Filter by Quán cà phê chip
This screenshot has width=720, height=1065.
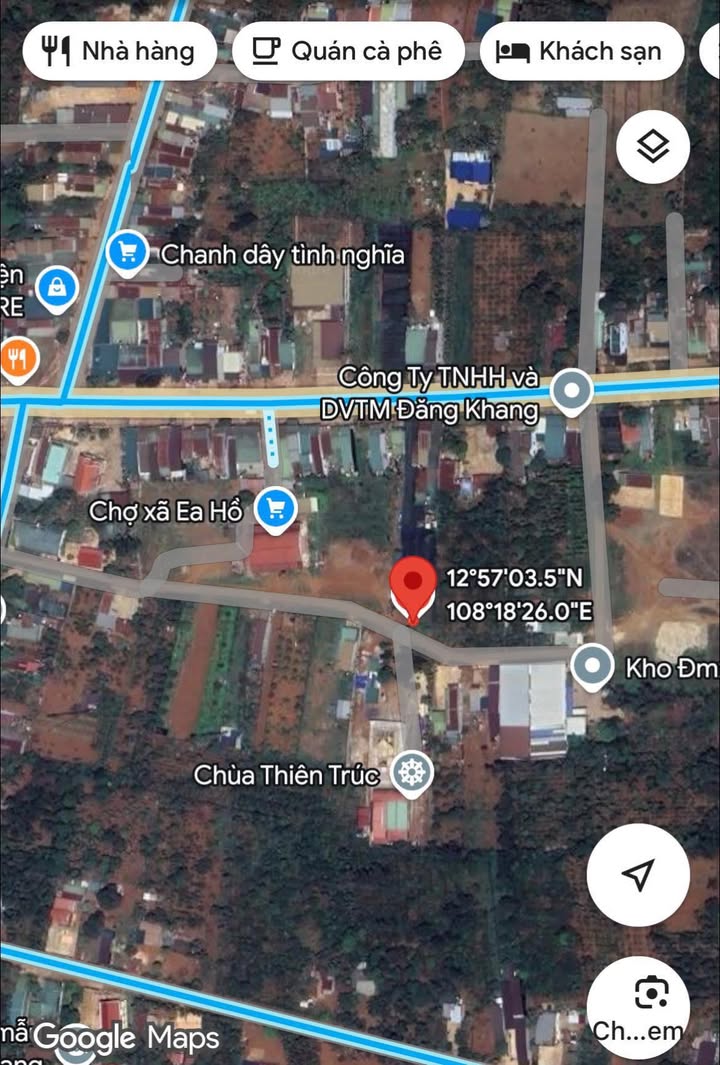[x=348, y=51]
